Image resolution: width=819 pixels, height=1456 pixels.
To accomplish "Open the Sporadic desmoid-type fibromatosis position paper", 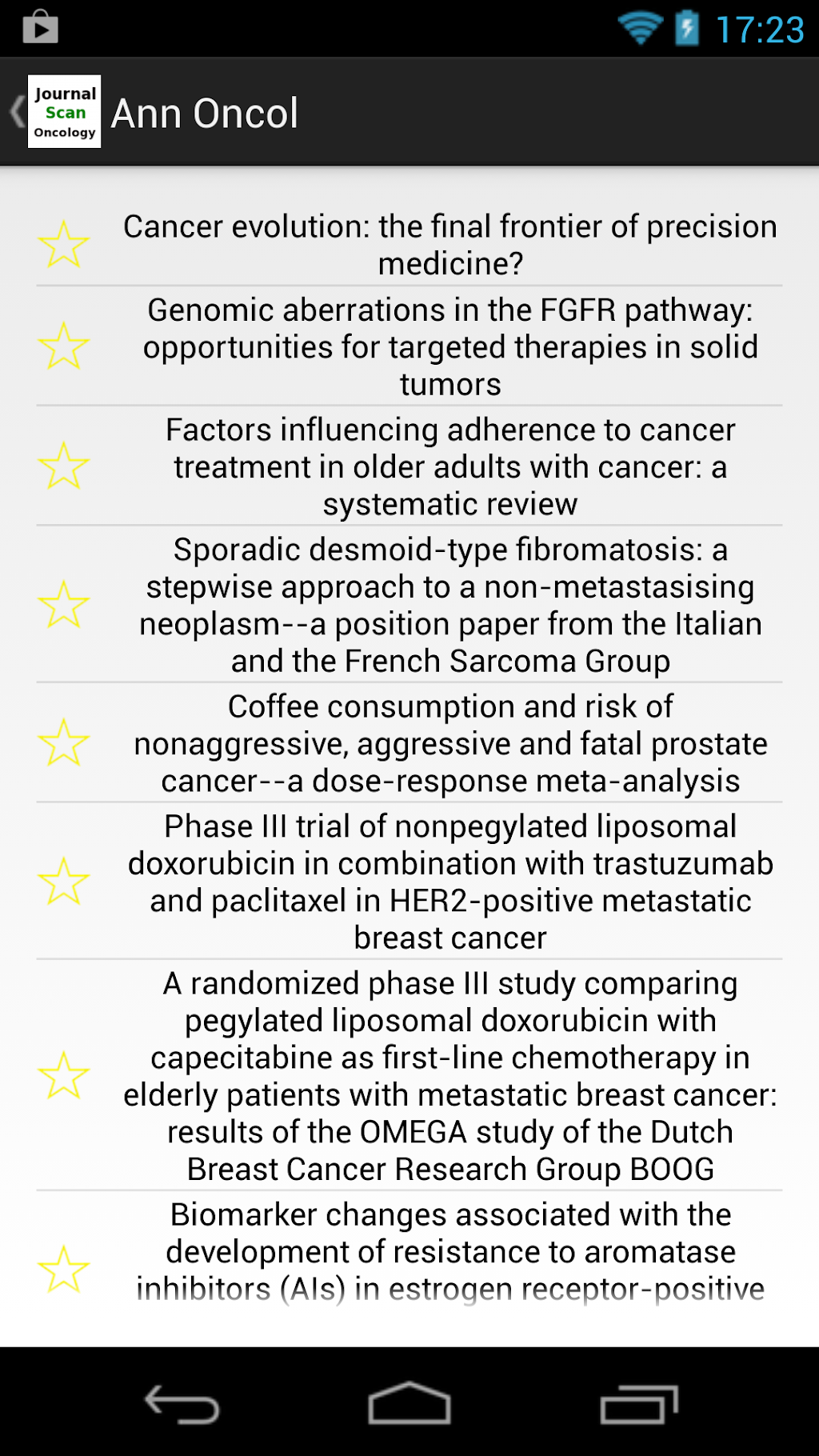I will (449, 605).
